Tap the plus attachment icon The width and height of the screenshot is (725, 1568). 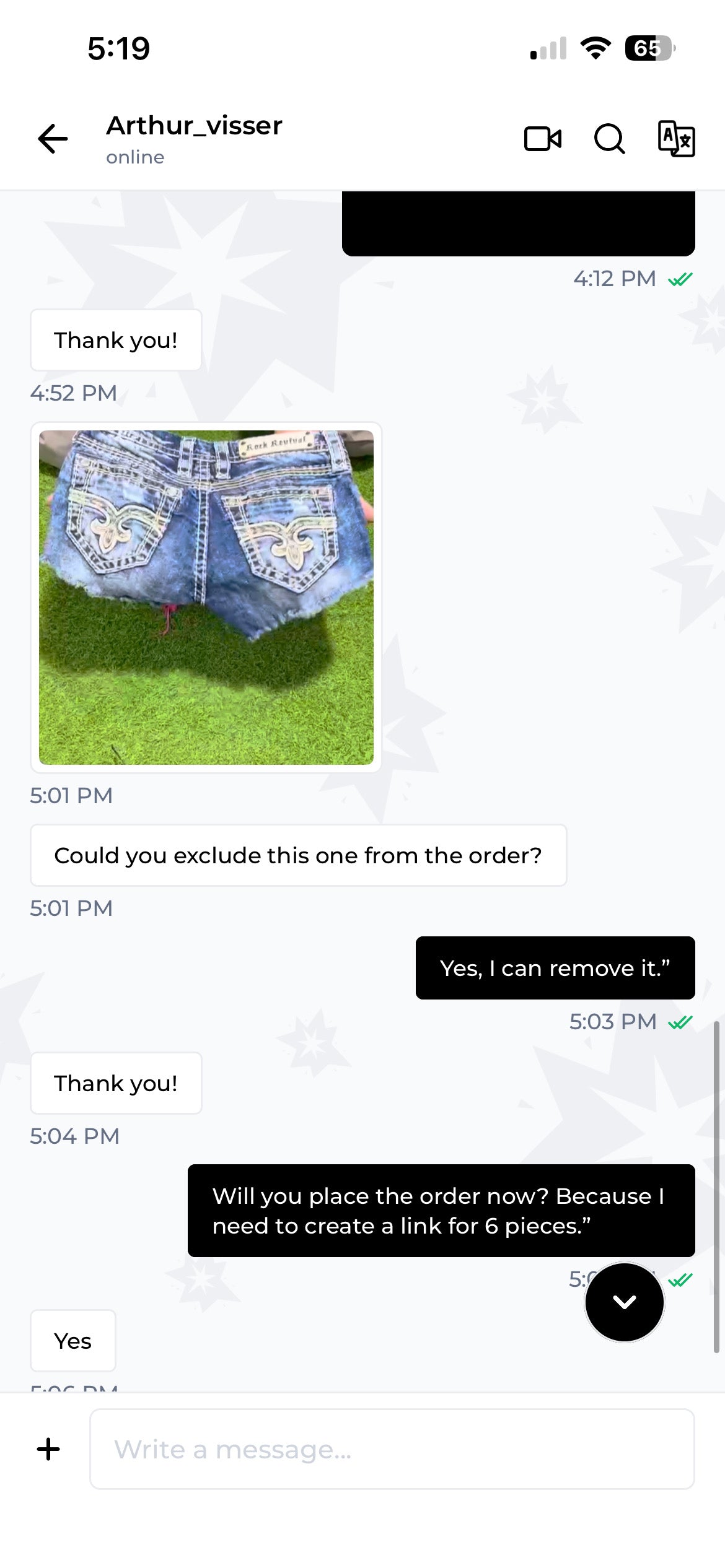point(48,1449)
